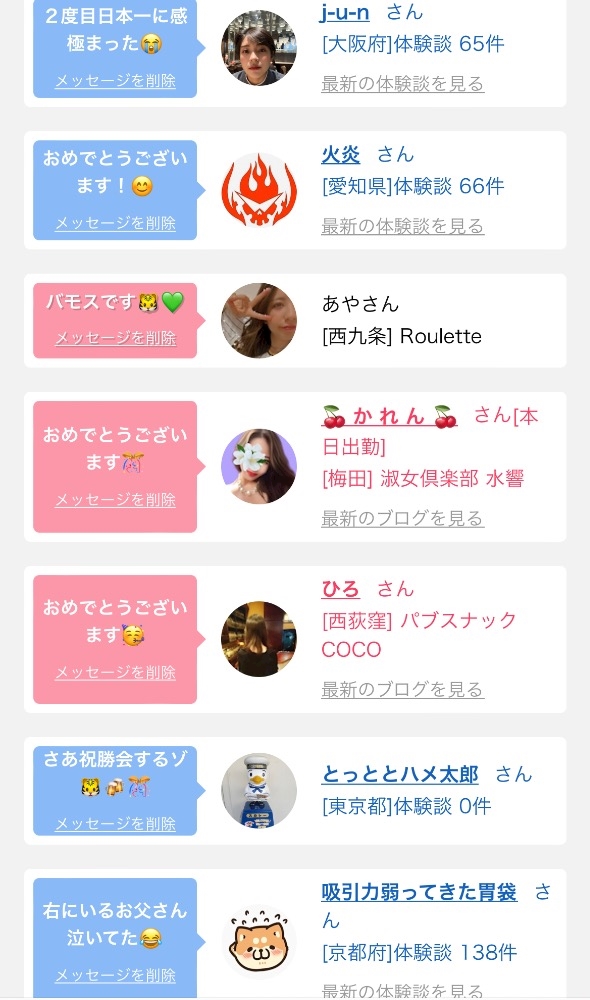View ひろ's latest blog
The image size is (590, 1000).
(x=402, y=689)
